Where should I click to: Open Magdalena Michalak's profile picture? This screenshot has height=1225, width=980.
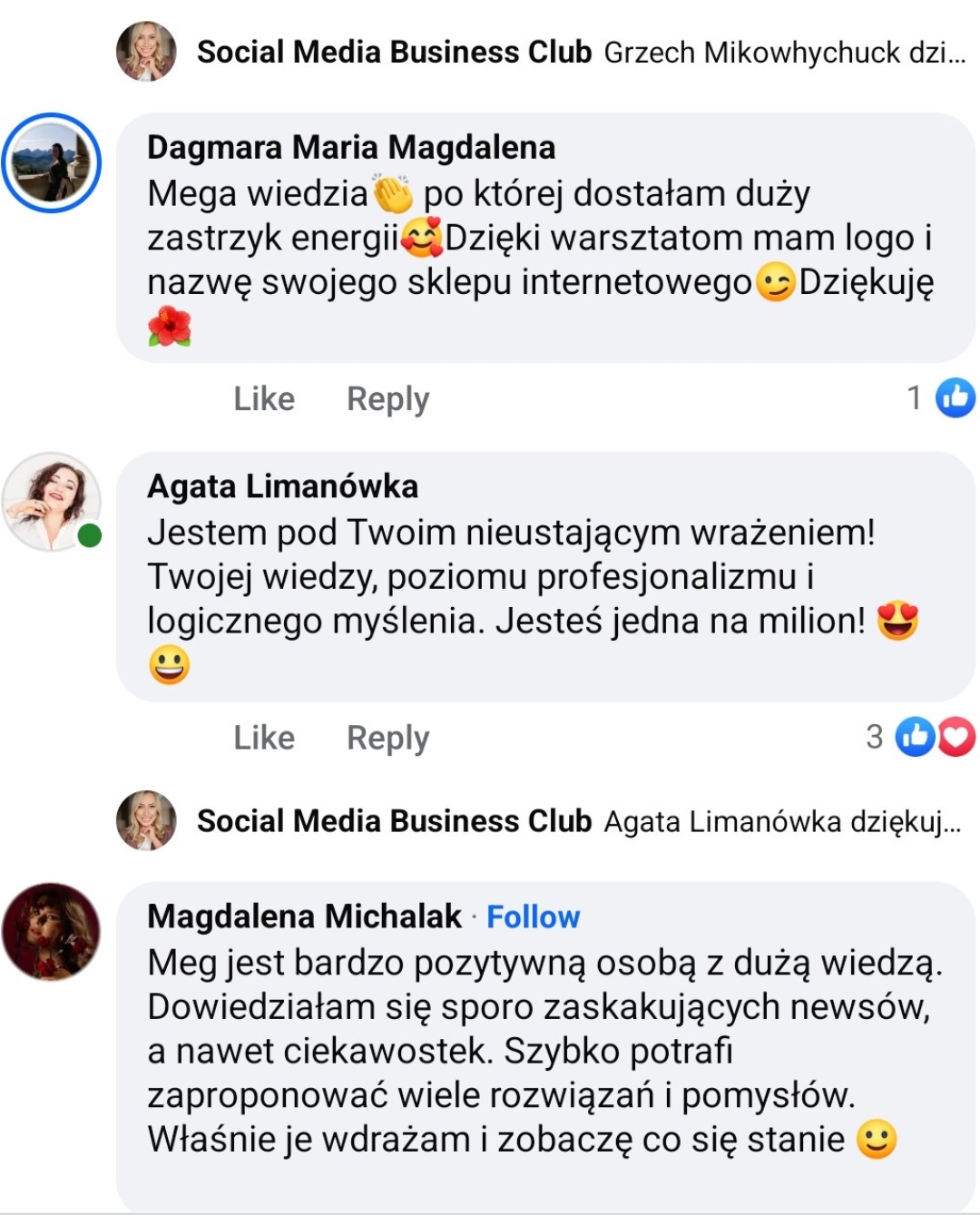click(x=51, y=932)
